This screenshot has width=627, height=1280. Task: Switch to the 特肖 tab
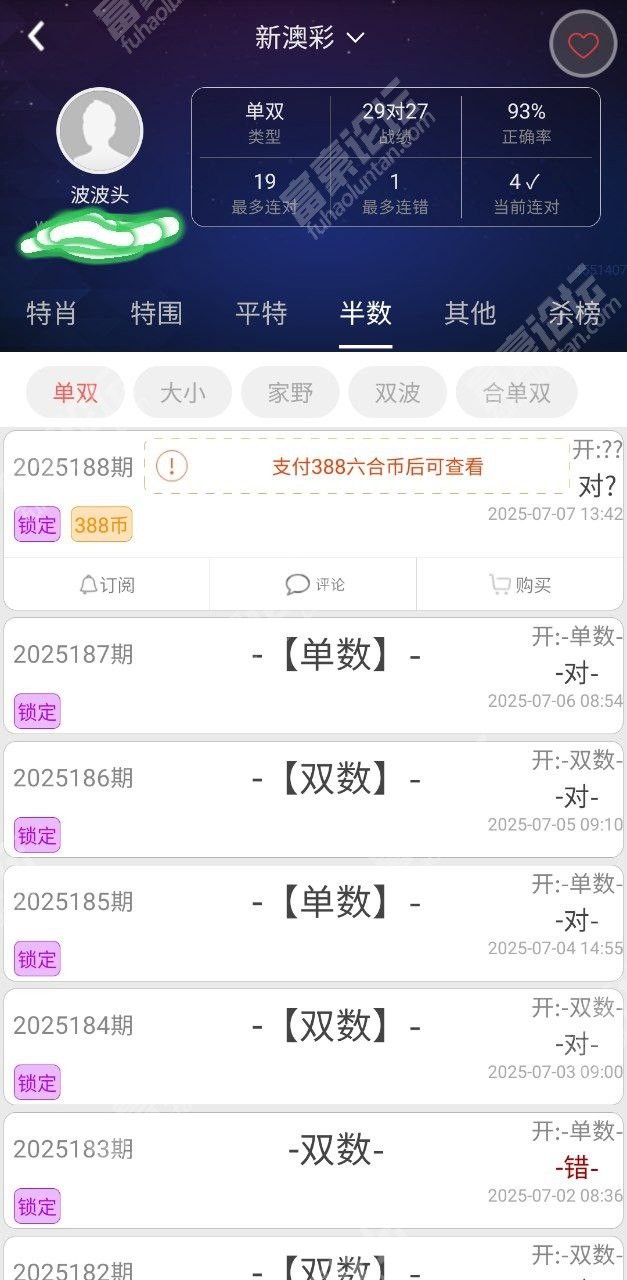tap(52, 313)
